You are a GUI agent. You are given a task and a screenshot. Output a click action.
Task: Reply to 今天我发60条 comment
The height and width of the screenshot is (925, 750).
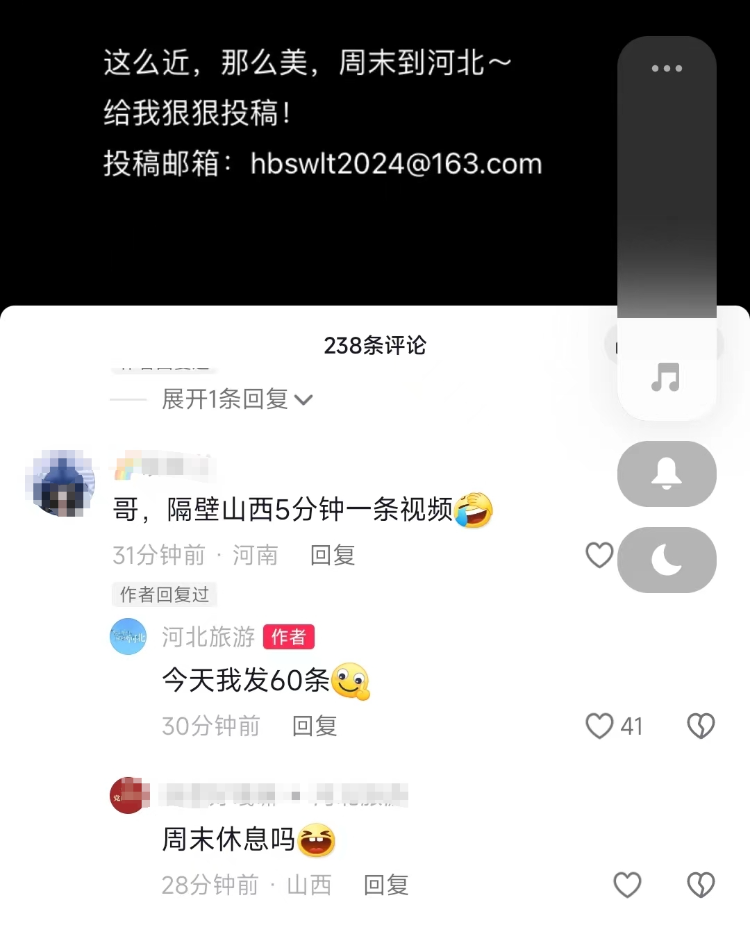pos(314,726)
